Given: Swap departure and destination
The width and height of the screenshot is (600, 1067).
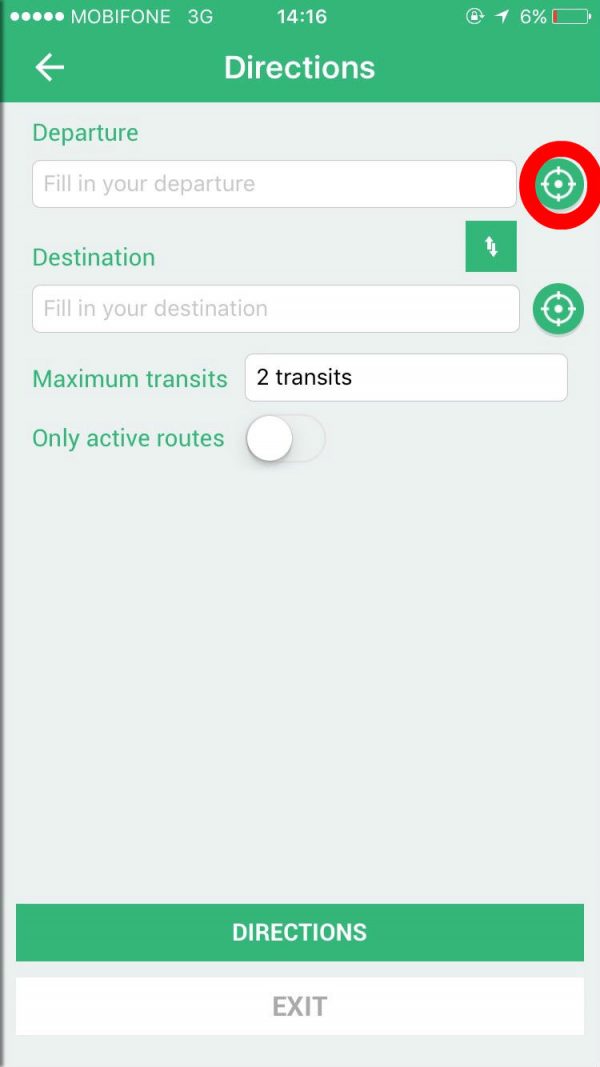Looking at the screenshot, I should [x=491, y=246].
